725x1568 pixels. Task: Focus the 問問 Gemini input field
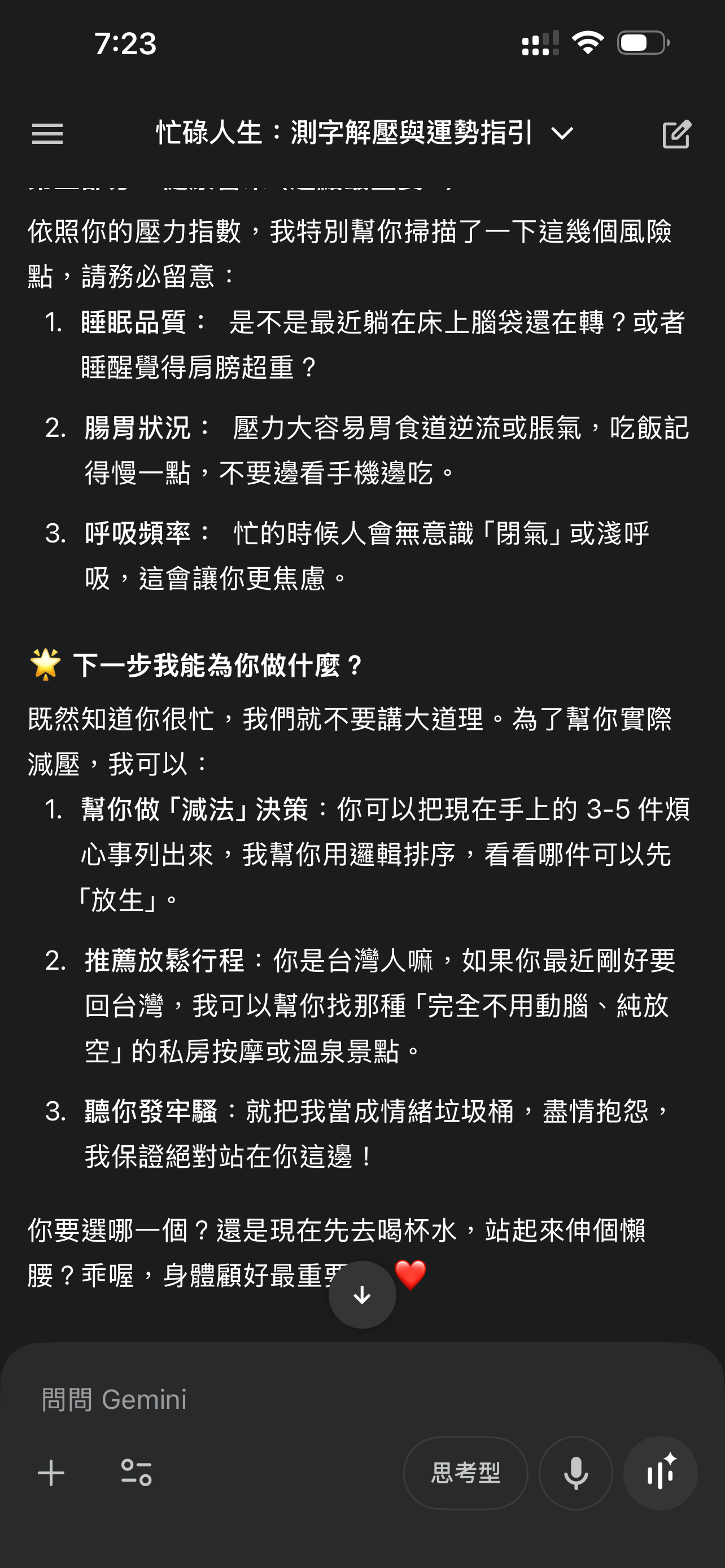(x=362, y=1400)
